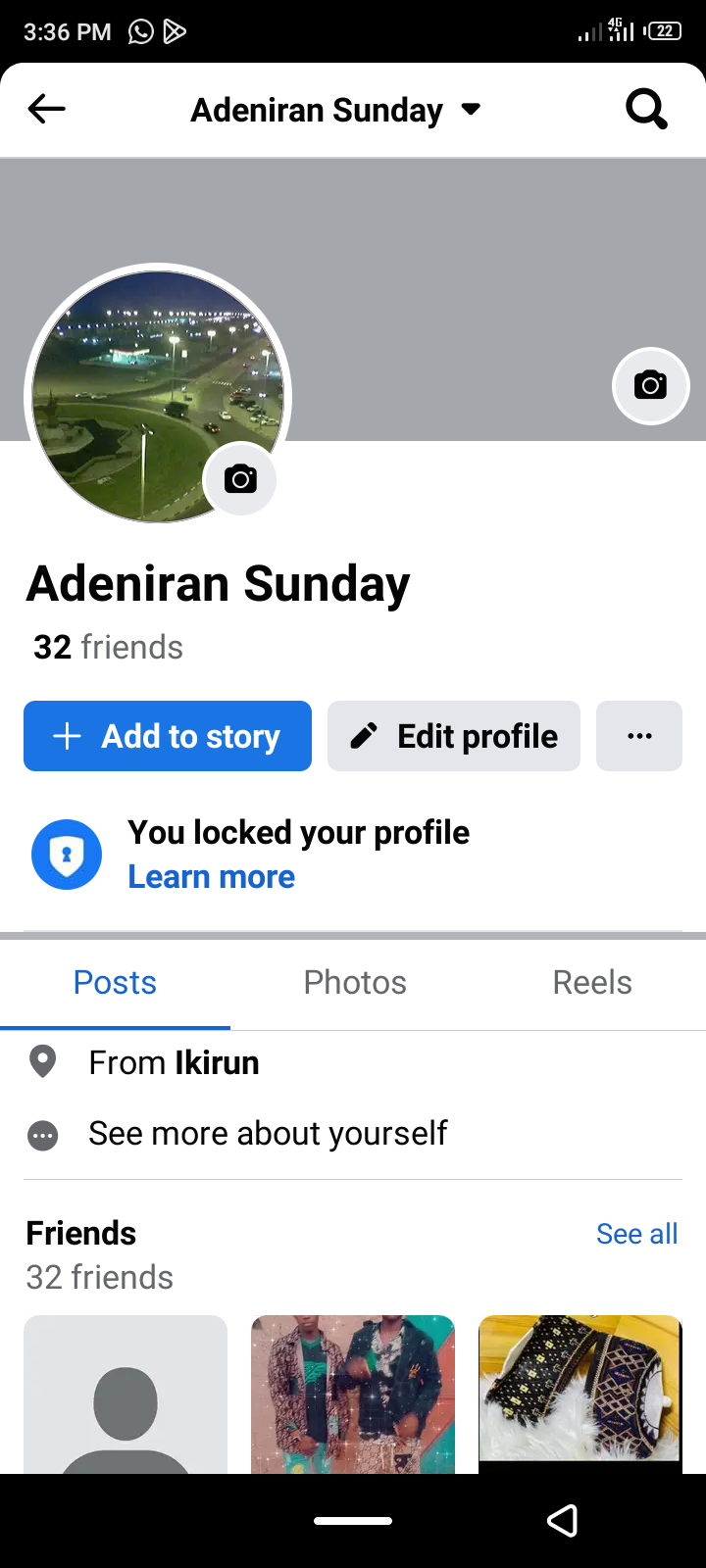This screenshot has height=1568, width=706.
Task: Go back using the top-left arrow
Action: [x=46, y=109]
